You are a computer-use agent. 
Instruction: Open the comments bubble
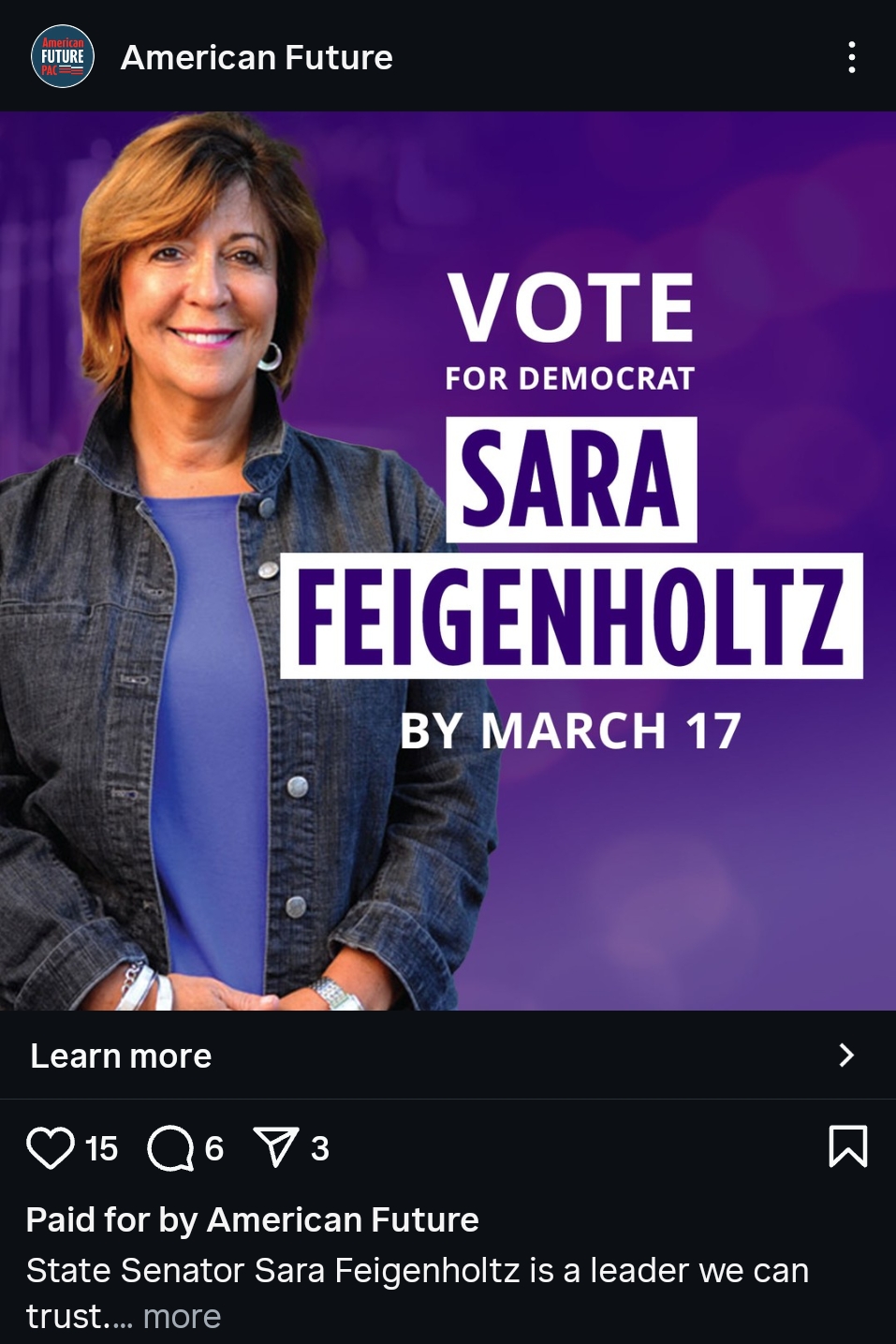click(170, 1148)
